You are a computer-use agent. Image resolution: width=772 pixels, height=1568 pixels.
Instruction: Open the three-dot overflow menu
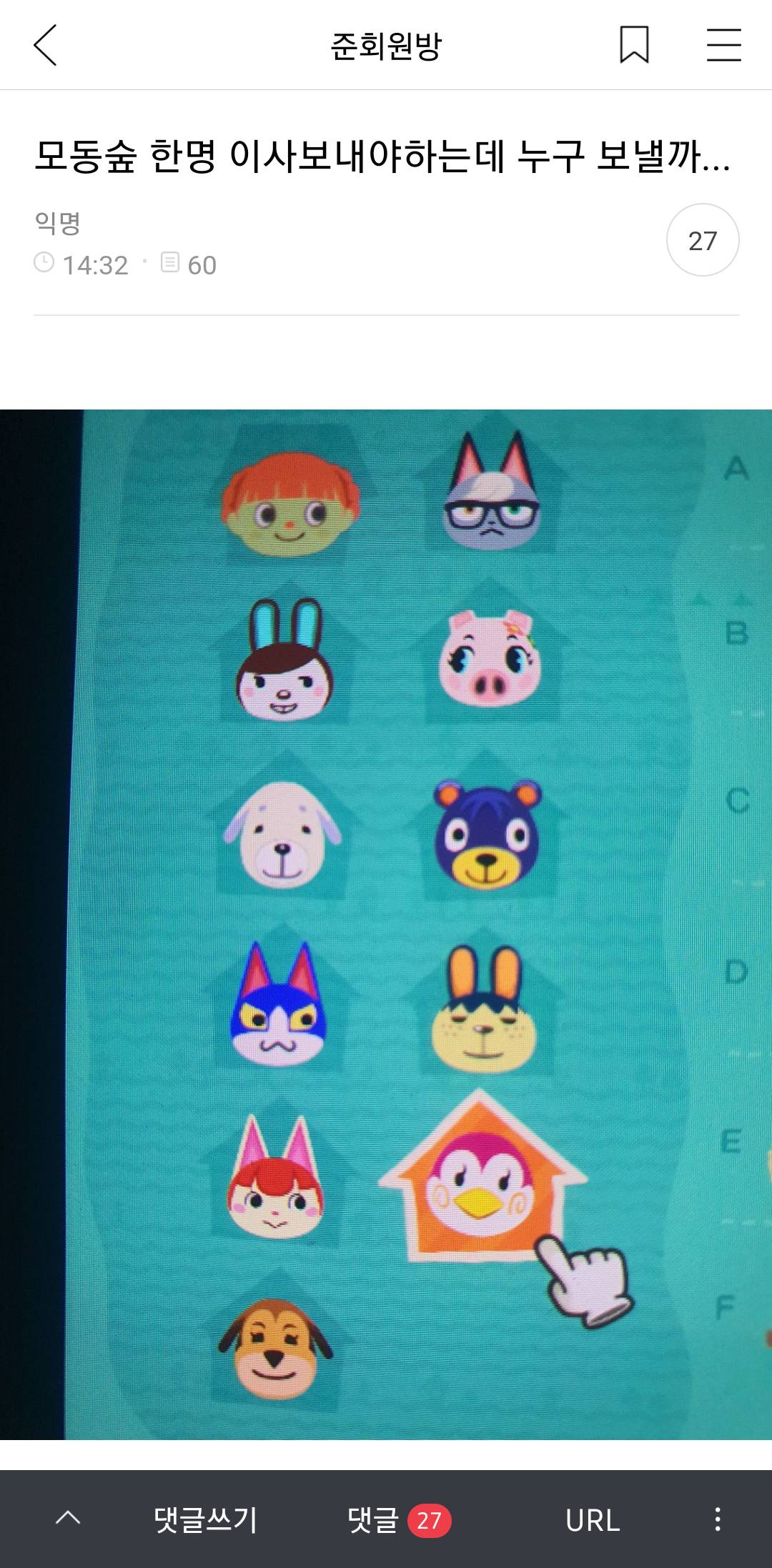[717, 1519]
